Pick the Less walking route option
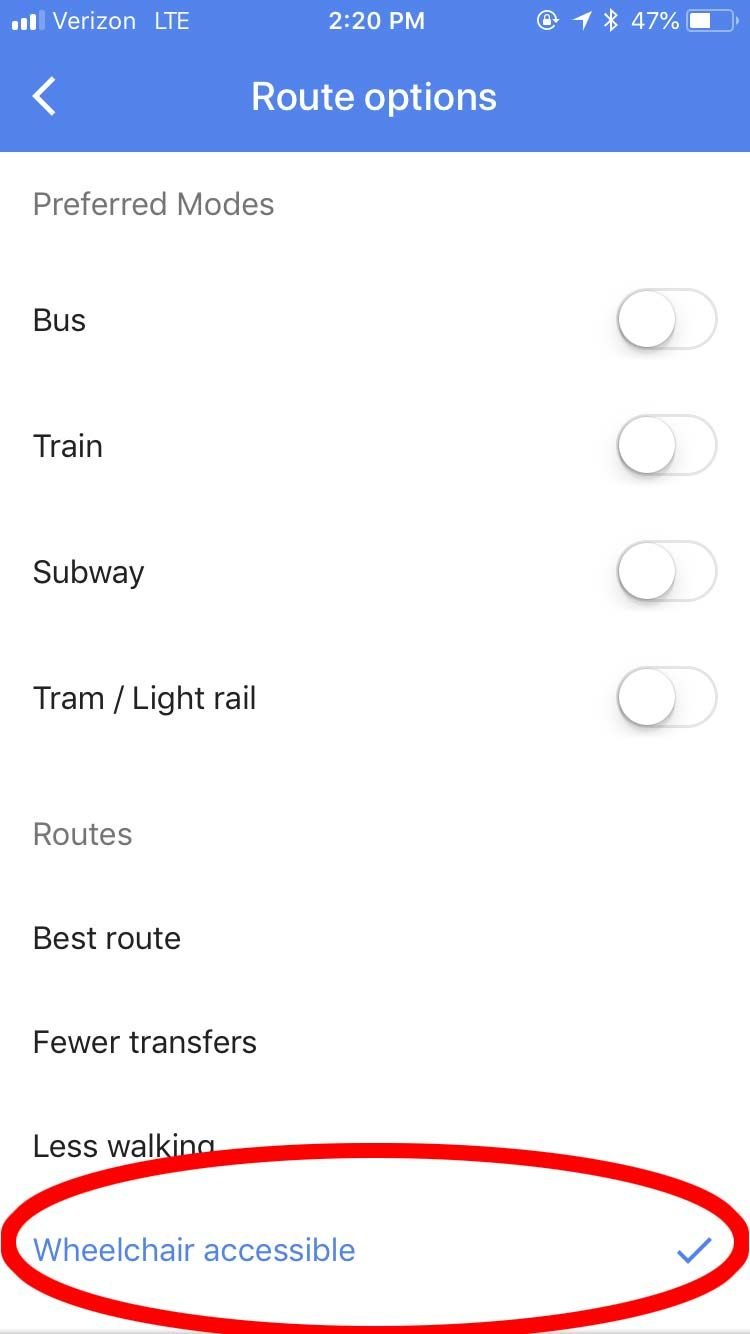750x1334 pixels. click(x=122, y=1146)
